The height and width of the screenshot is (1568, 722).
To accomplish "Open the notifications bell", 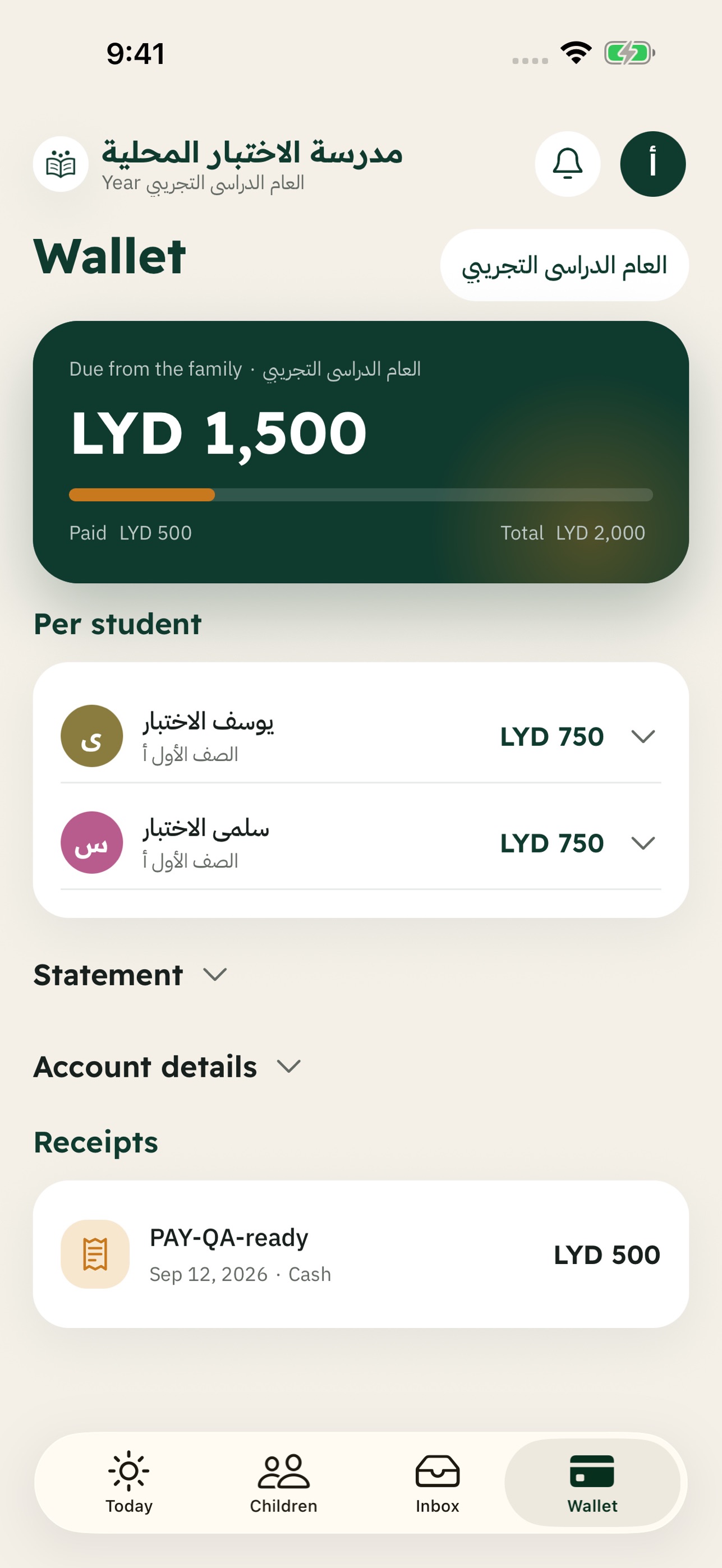I will [567, 164].
